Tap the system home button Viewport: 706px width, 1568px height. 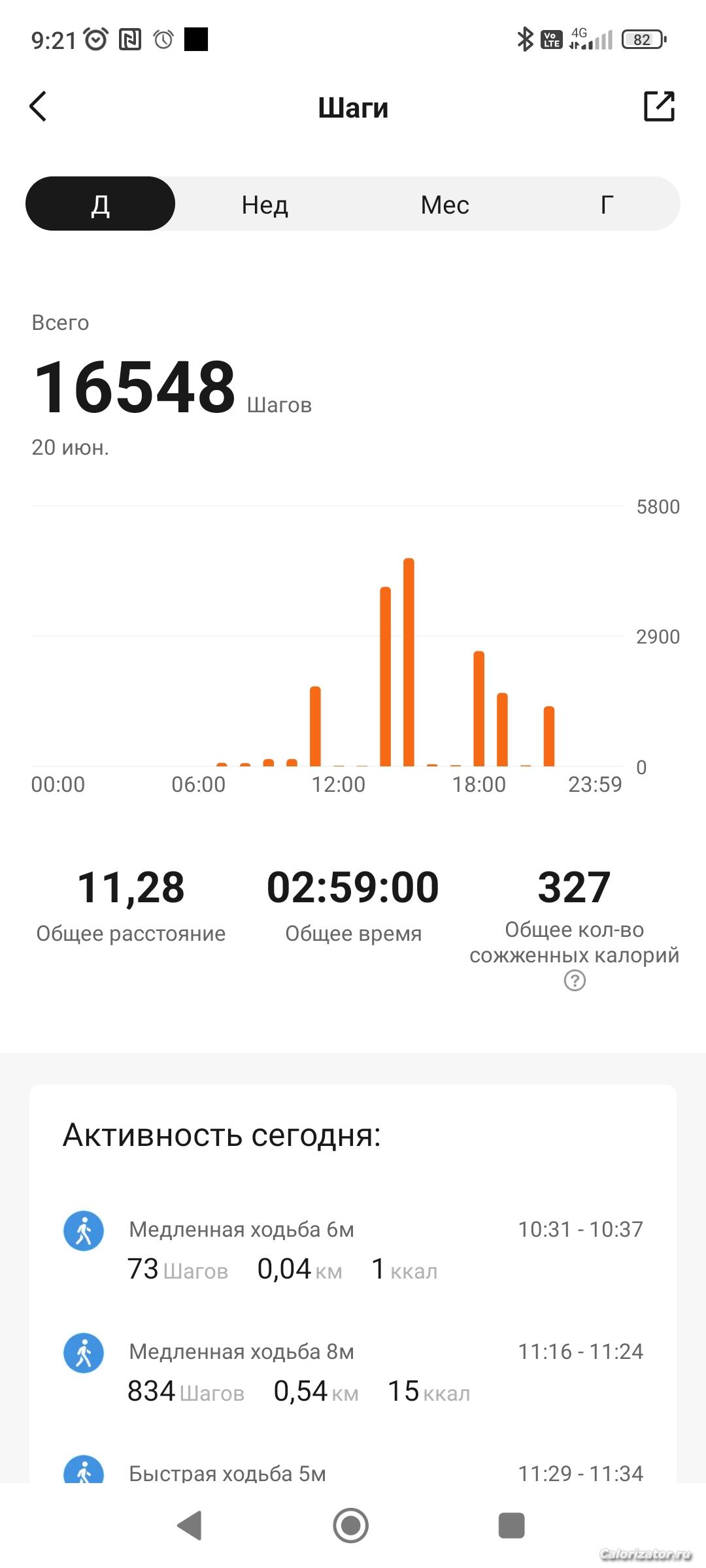coord(351,1526)
